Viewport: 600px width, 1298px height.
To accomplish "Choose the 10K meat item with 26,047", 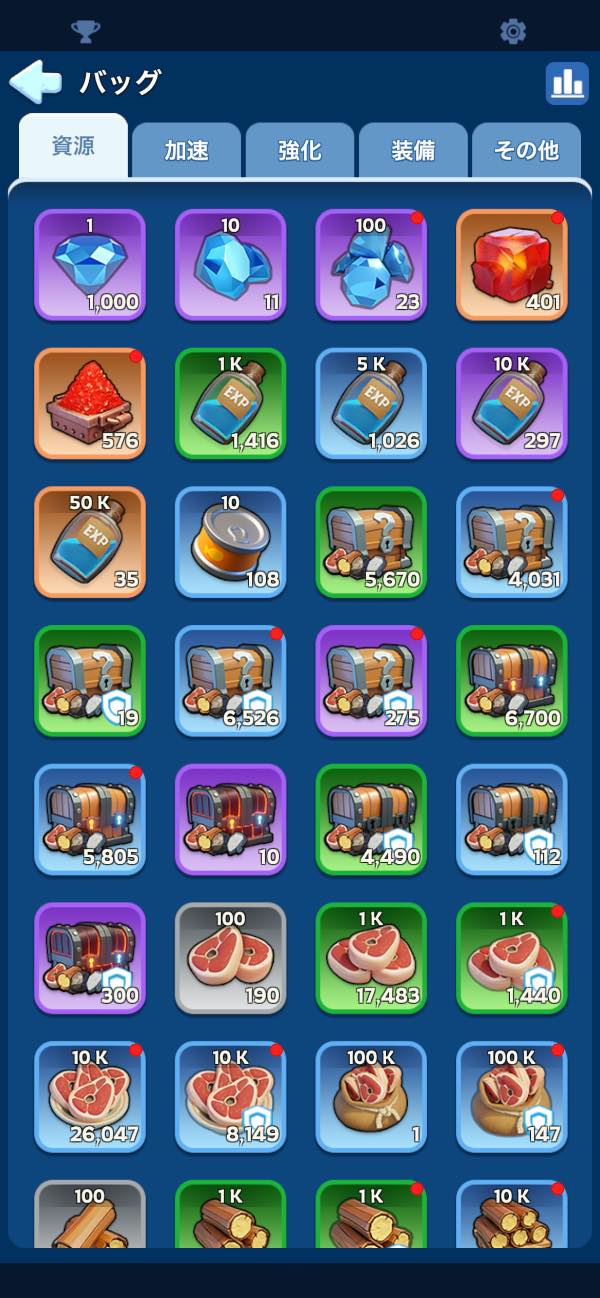I will [x=90, y=1097].
